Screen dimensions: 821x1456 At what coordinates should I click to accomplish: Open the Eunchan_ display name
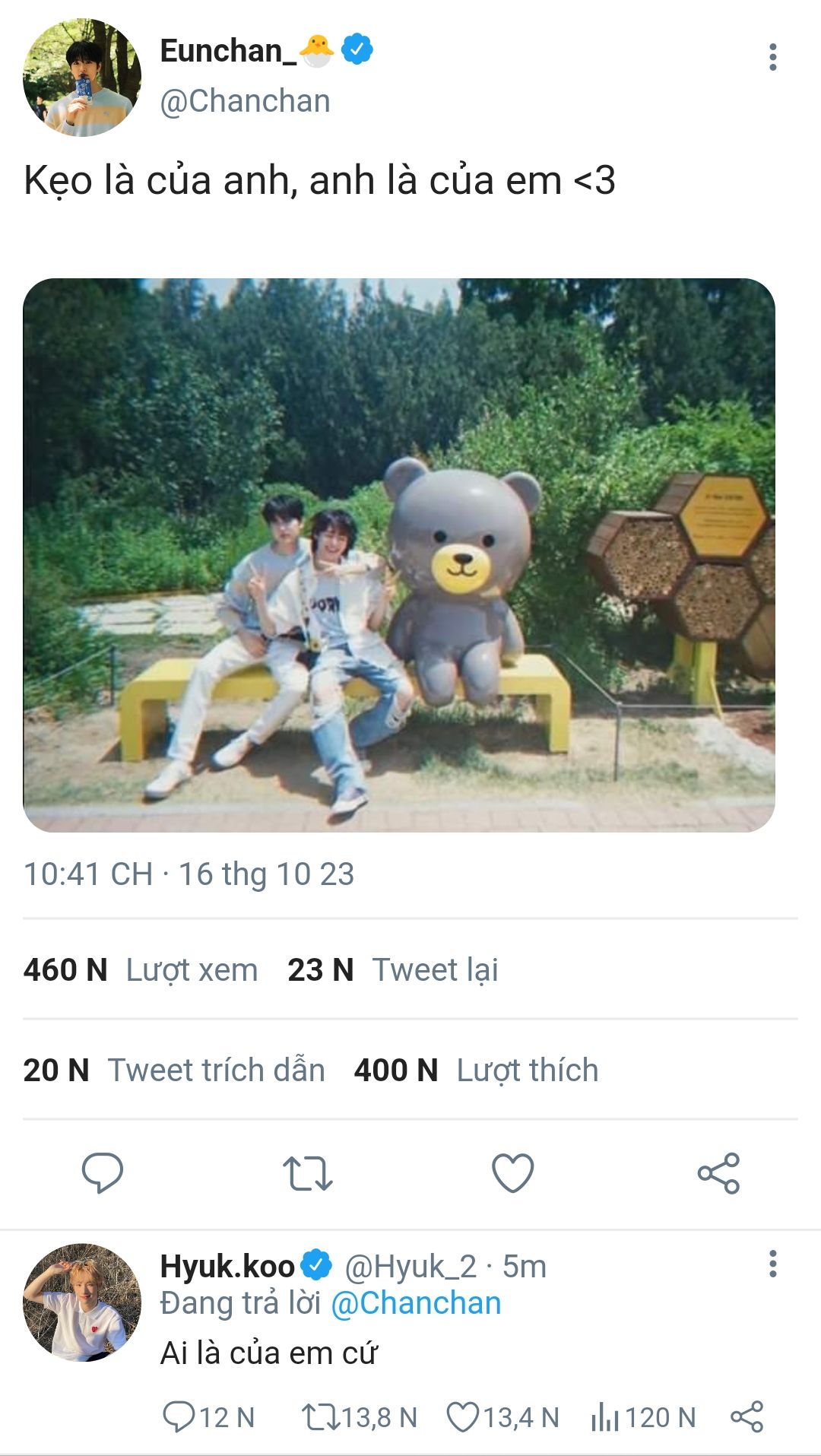coord(228,51)
